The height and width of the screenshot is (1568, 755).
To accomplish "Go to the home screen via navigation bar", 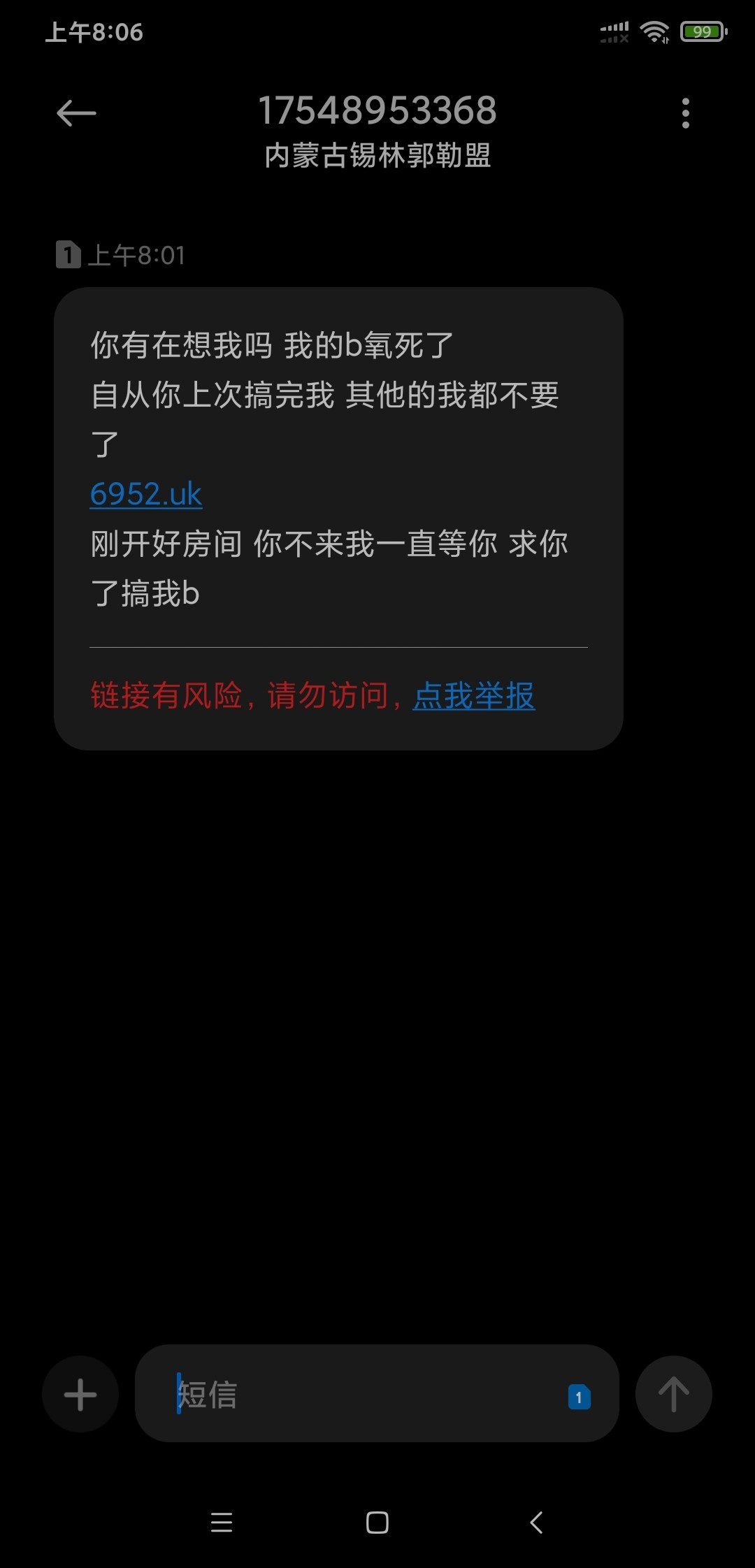I will tap(377, 1522).
